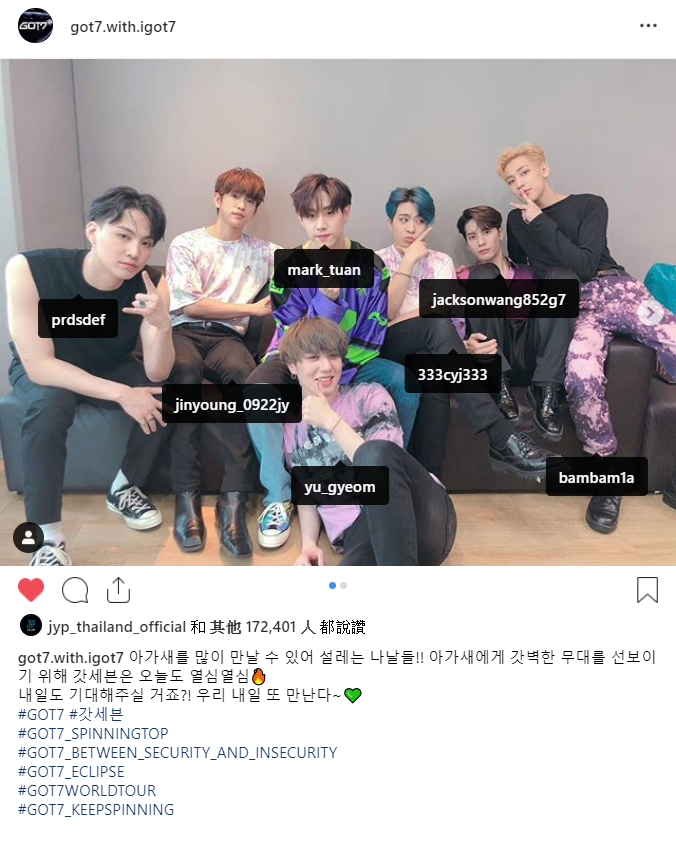Open the prdsdef tag
The height and width of the screenshot is (841, 676).
[x=78, y=321]
